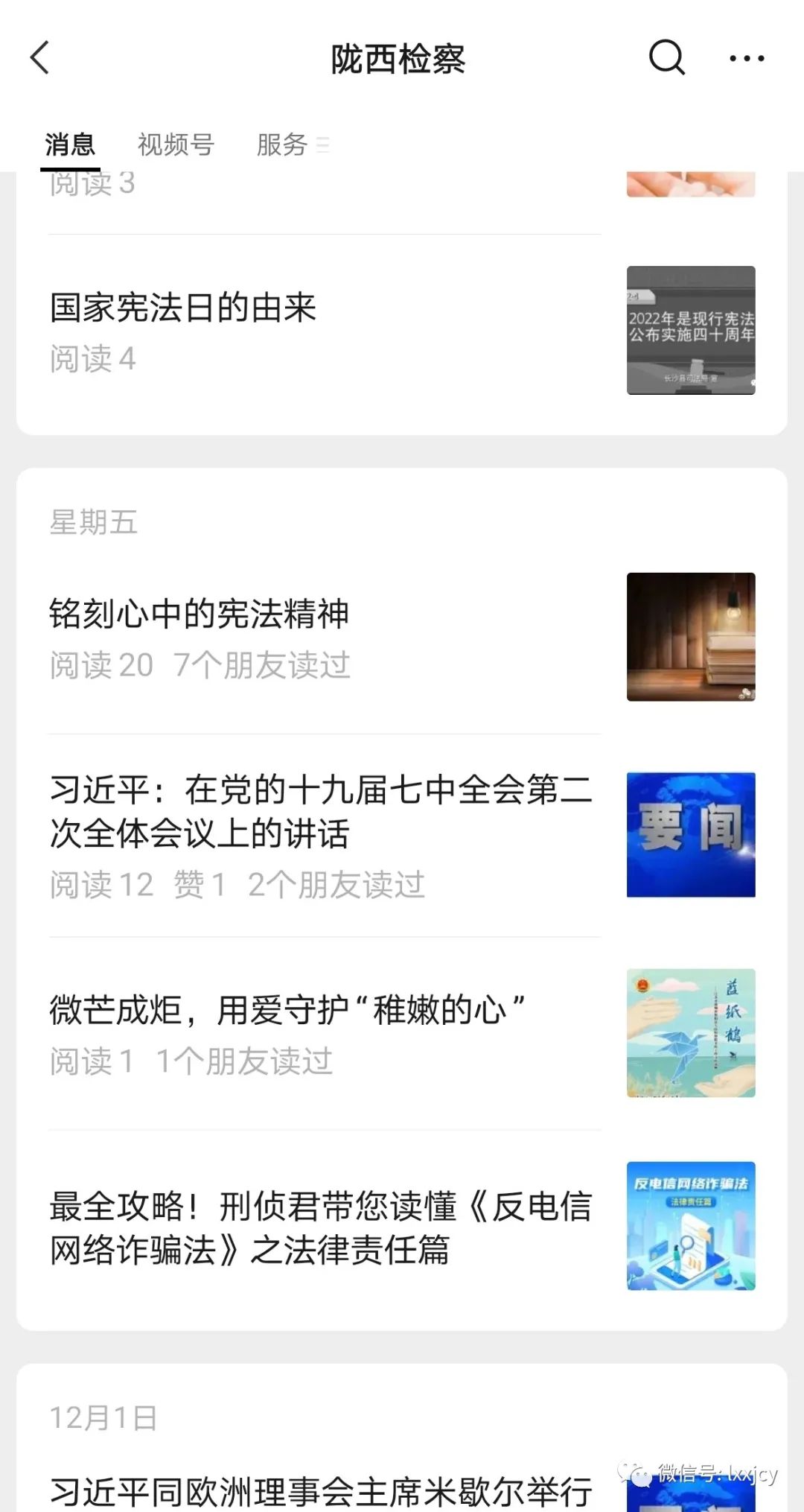This screenshot has width=804, height=1512.
Task: Open the three-dot overflow menu
Action: (x=747, y=58)
